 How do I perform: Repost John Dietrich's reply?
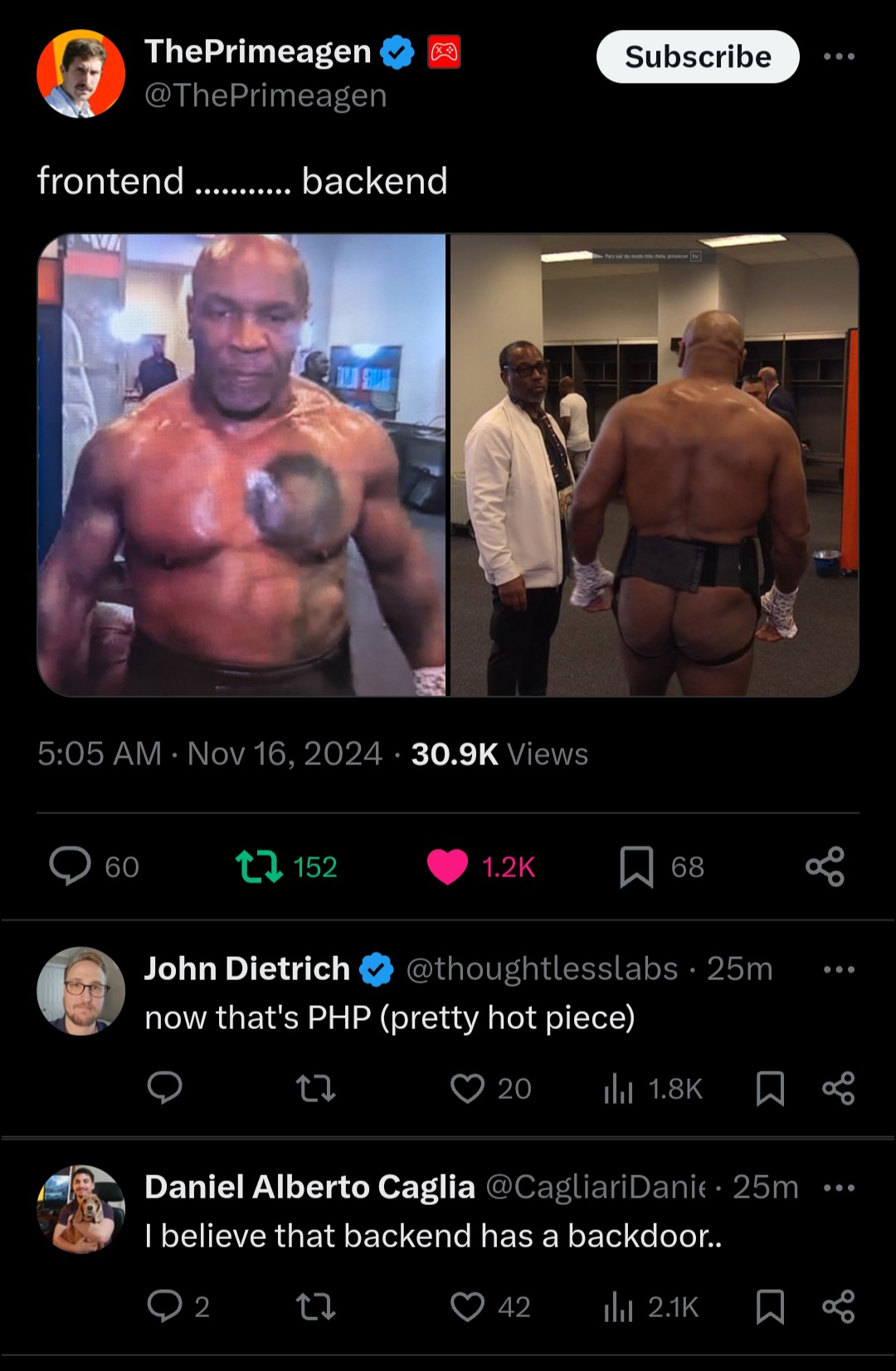pyautogui.click(x=316, y=1088)
